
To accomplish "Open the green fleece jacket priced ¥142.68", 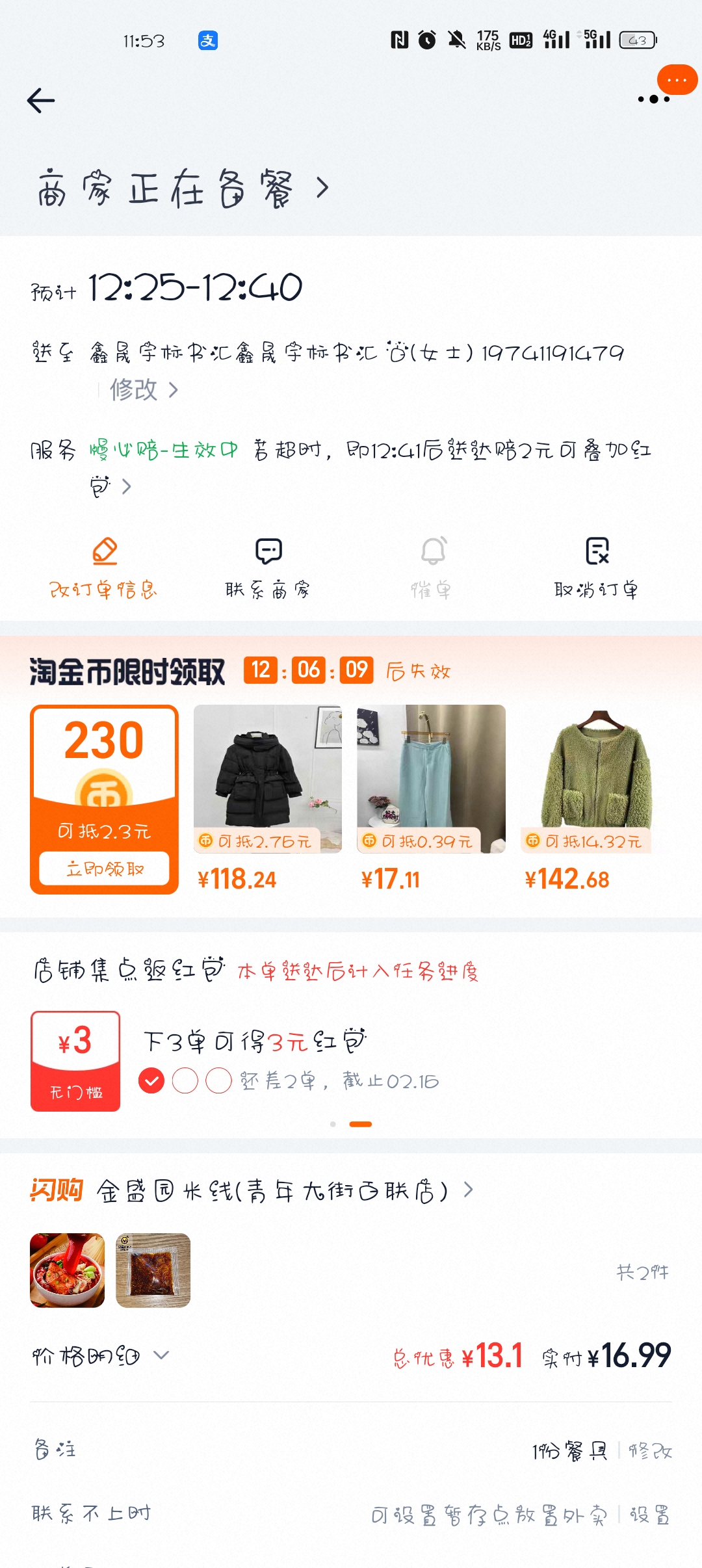I will tap(595, 779).
